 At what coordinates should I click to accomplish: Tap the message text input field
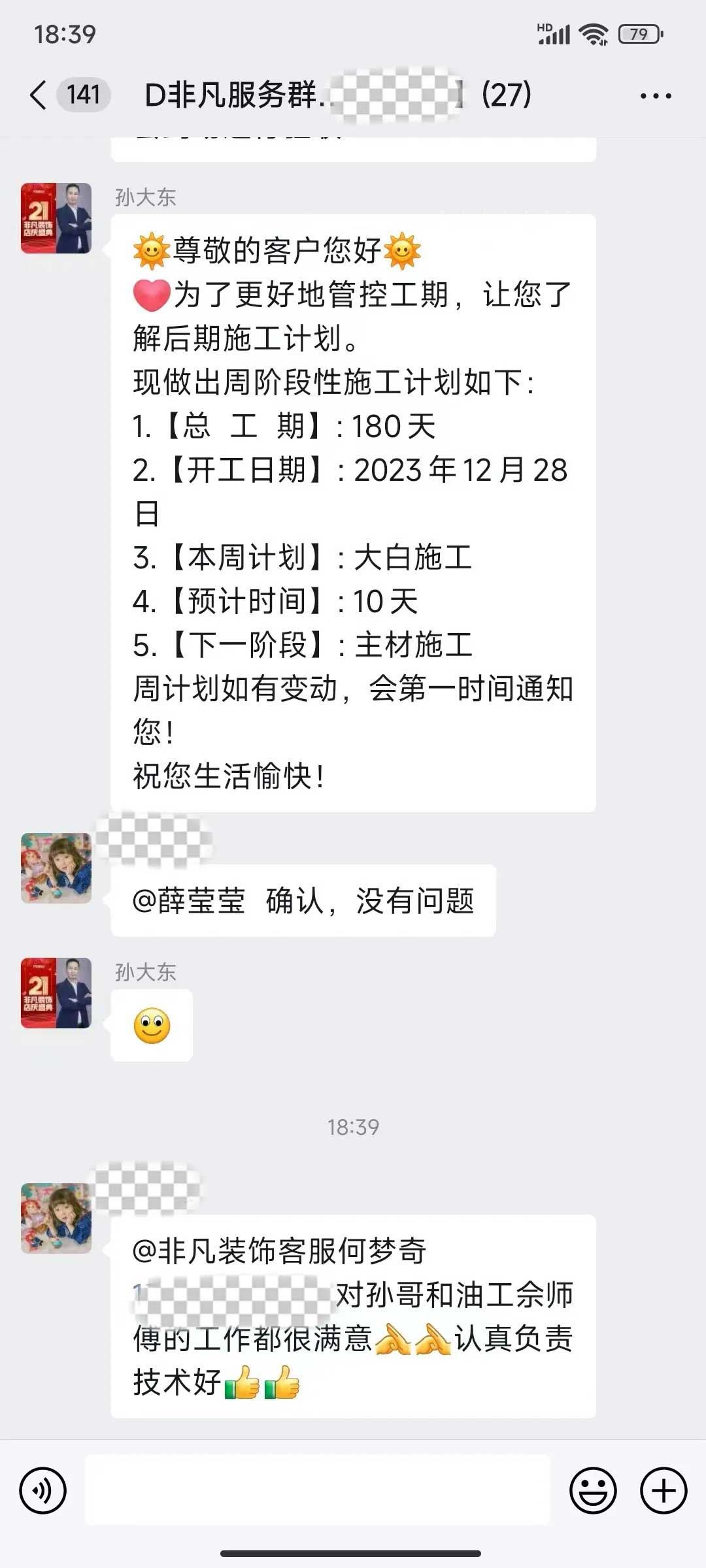pyautogui.click(x=318, y=1490)
